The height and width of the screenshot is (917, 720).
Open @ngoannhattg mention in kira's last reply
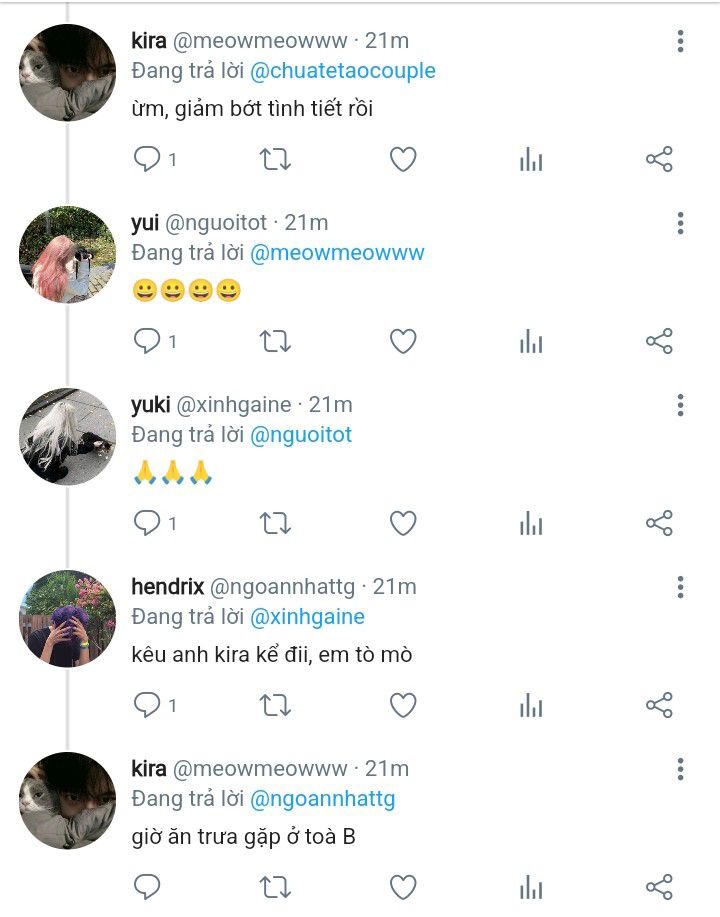(x=322, y=799)
